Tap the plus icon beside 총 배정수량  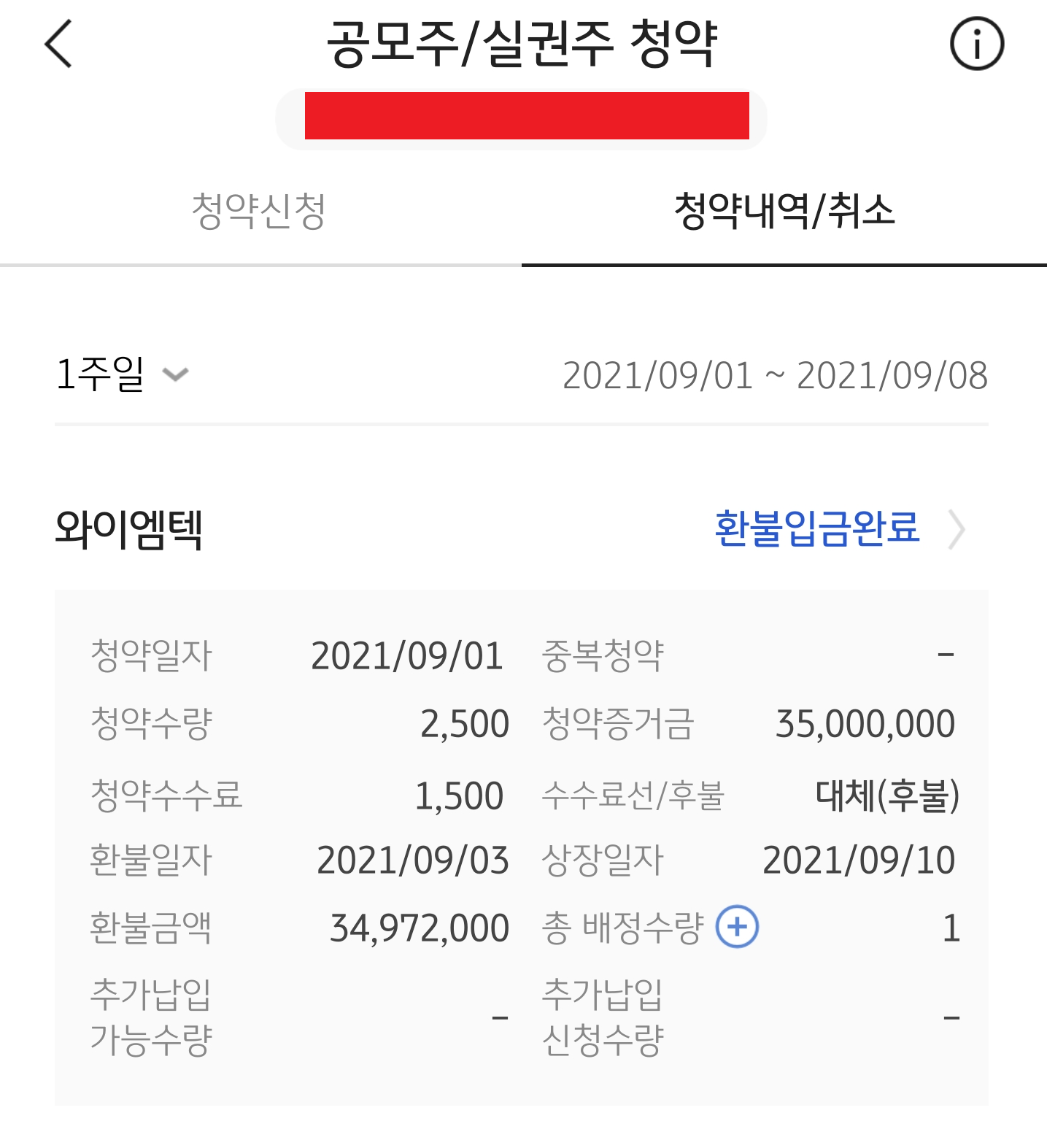click(x=737, y=927)
